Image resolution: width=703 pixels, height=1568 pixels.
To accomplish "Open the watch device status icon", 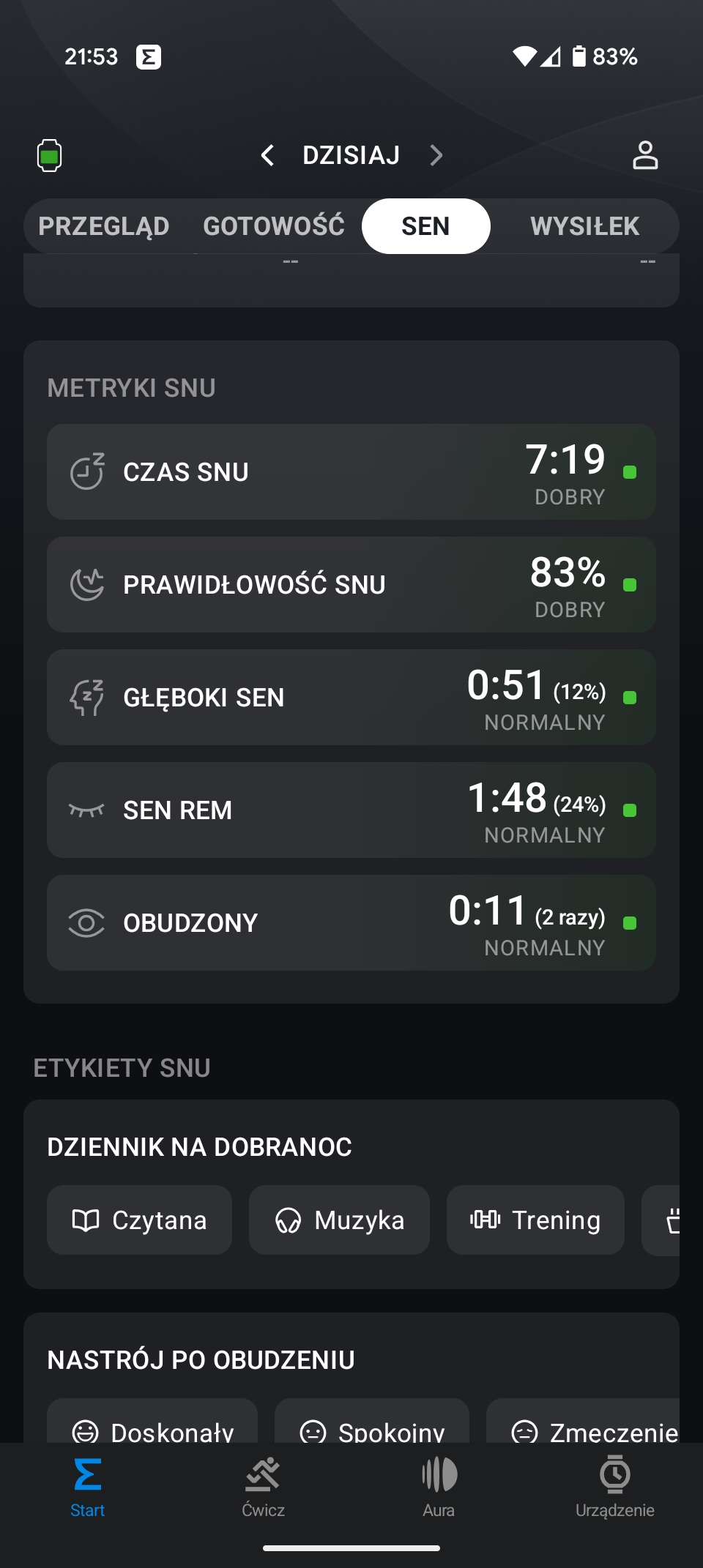I will [x=49, y=155].
